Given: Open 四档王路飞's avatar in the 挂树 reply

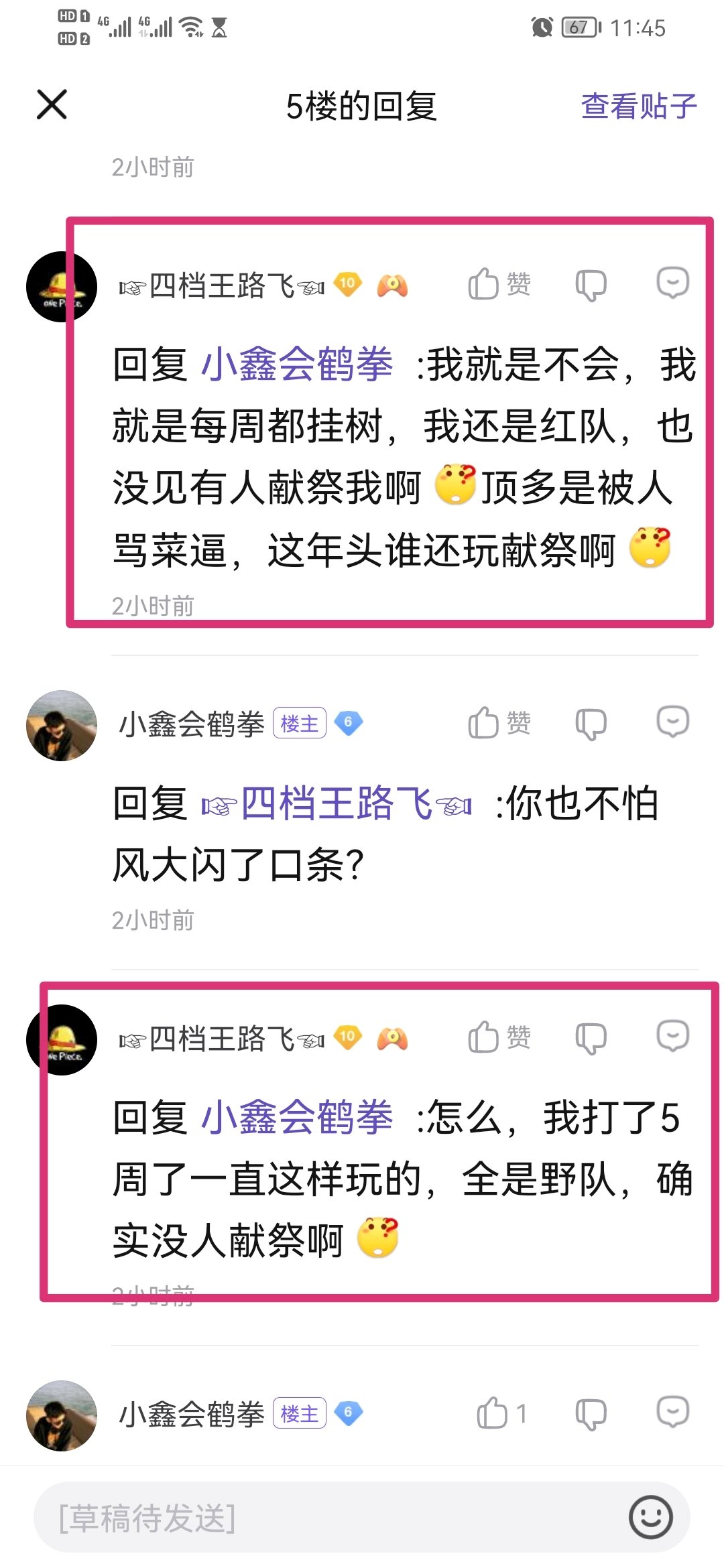Looking at the screenshot, I should tap(62, 287).
